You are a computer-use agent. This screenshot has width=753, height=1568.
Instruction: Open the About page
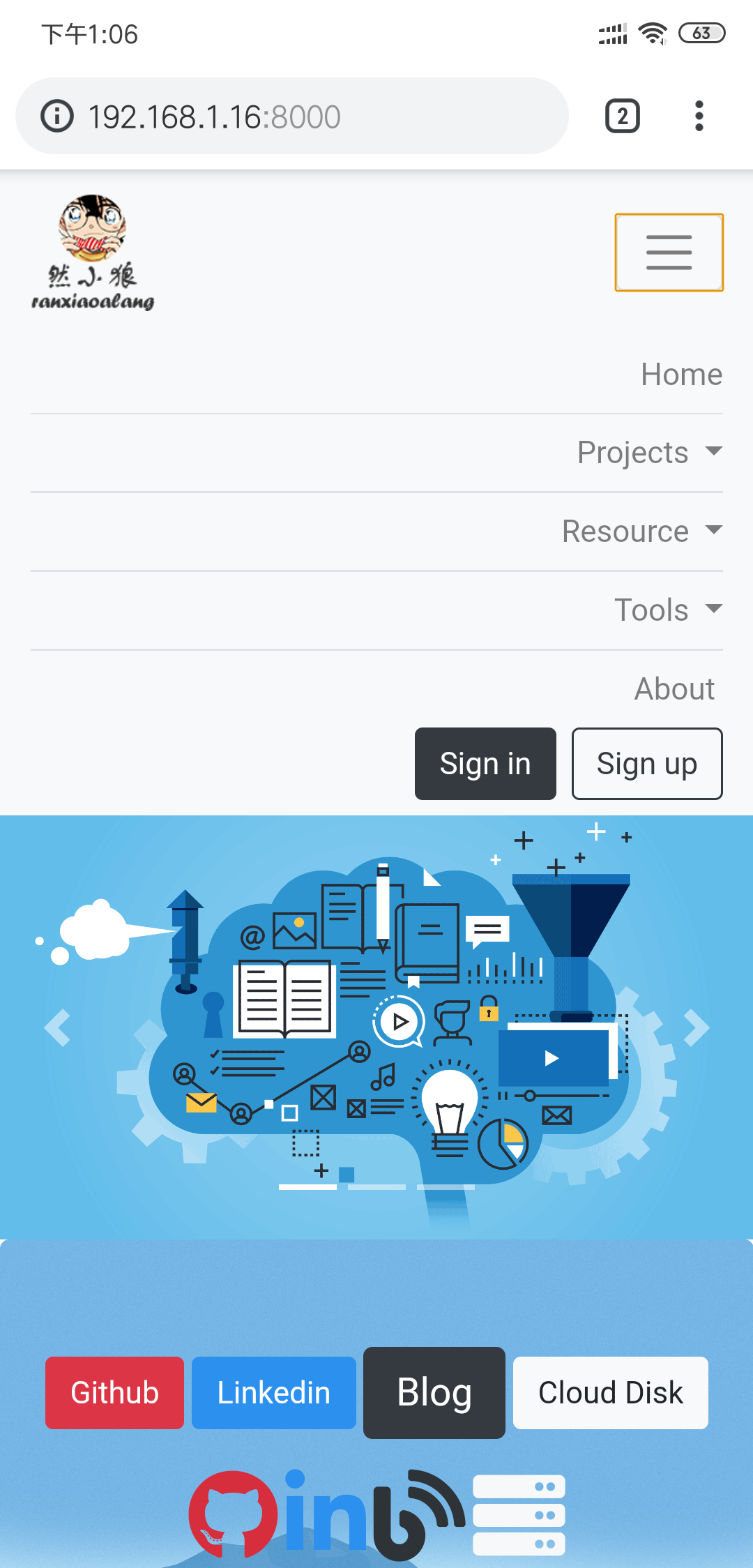pos(674,689)
